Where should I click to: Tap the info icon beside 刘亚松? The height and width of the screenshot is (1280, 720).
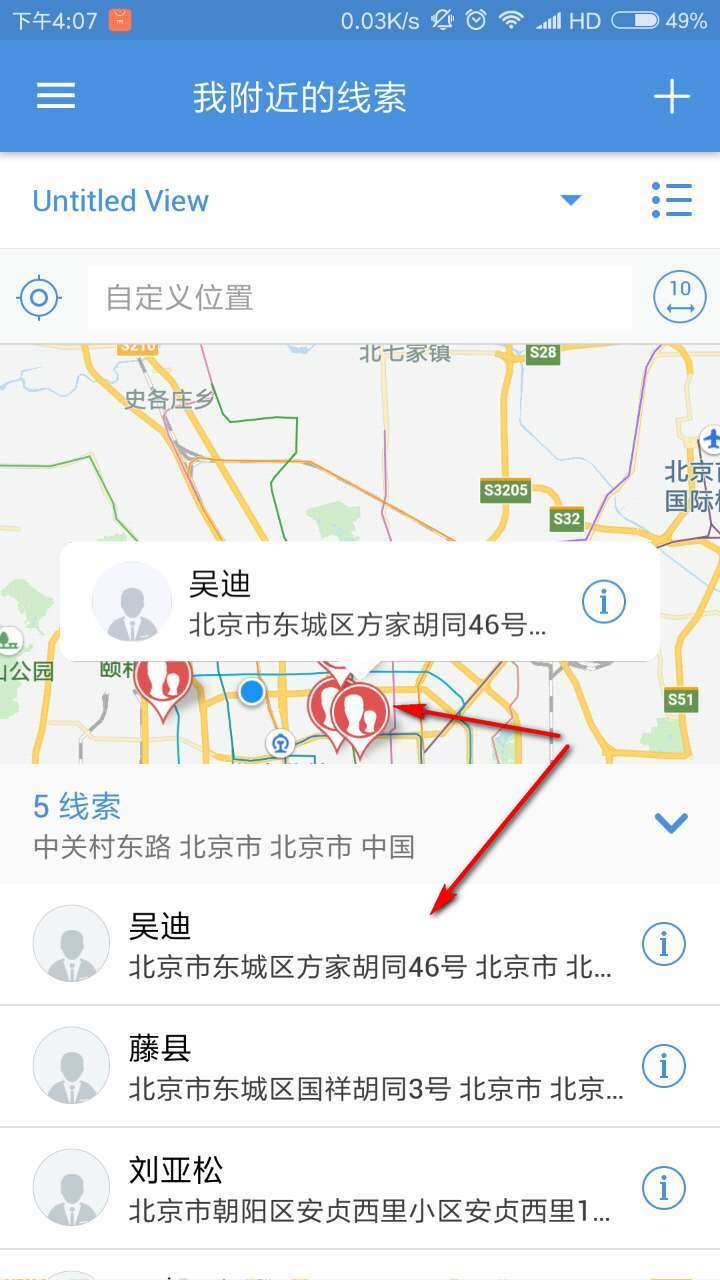663,1188
